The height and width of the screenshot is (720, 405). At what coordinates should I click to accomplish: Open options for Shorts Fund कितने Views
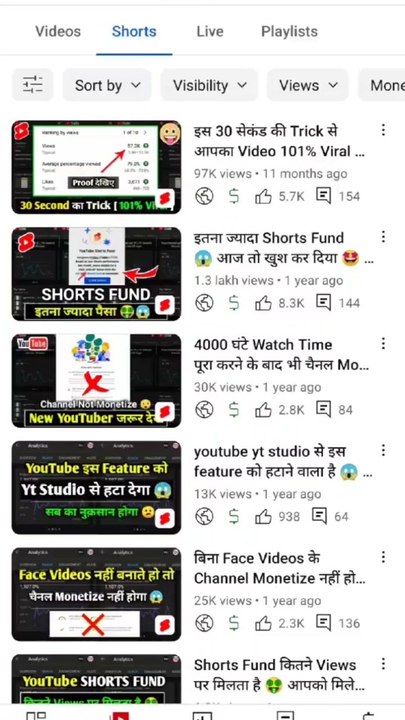383,664
